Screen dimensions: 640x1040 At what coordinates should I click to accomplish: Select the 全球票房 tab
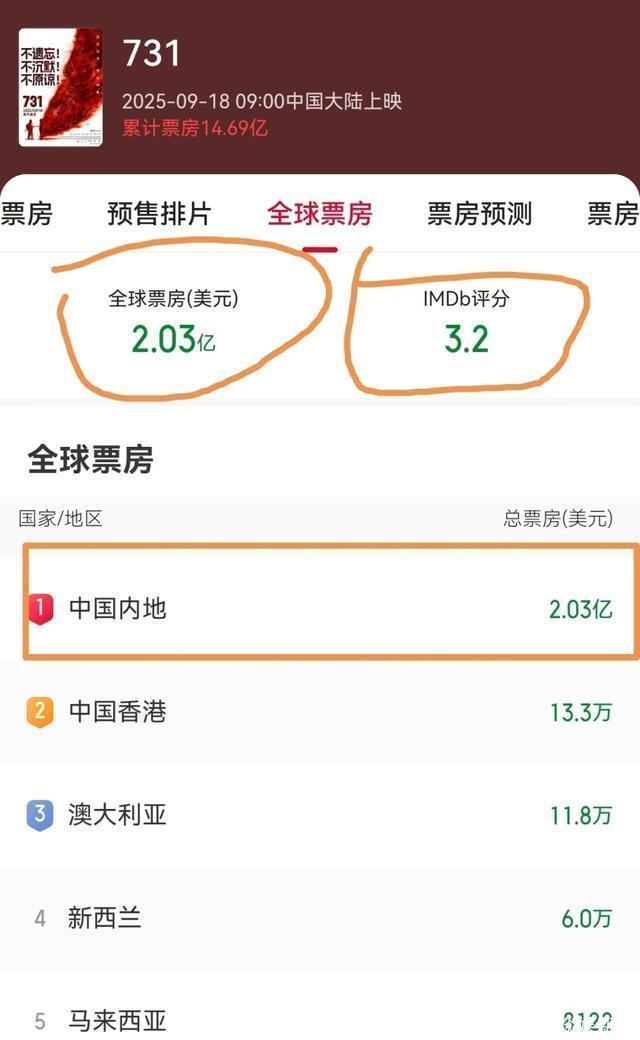coord(319,213)
